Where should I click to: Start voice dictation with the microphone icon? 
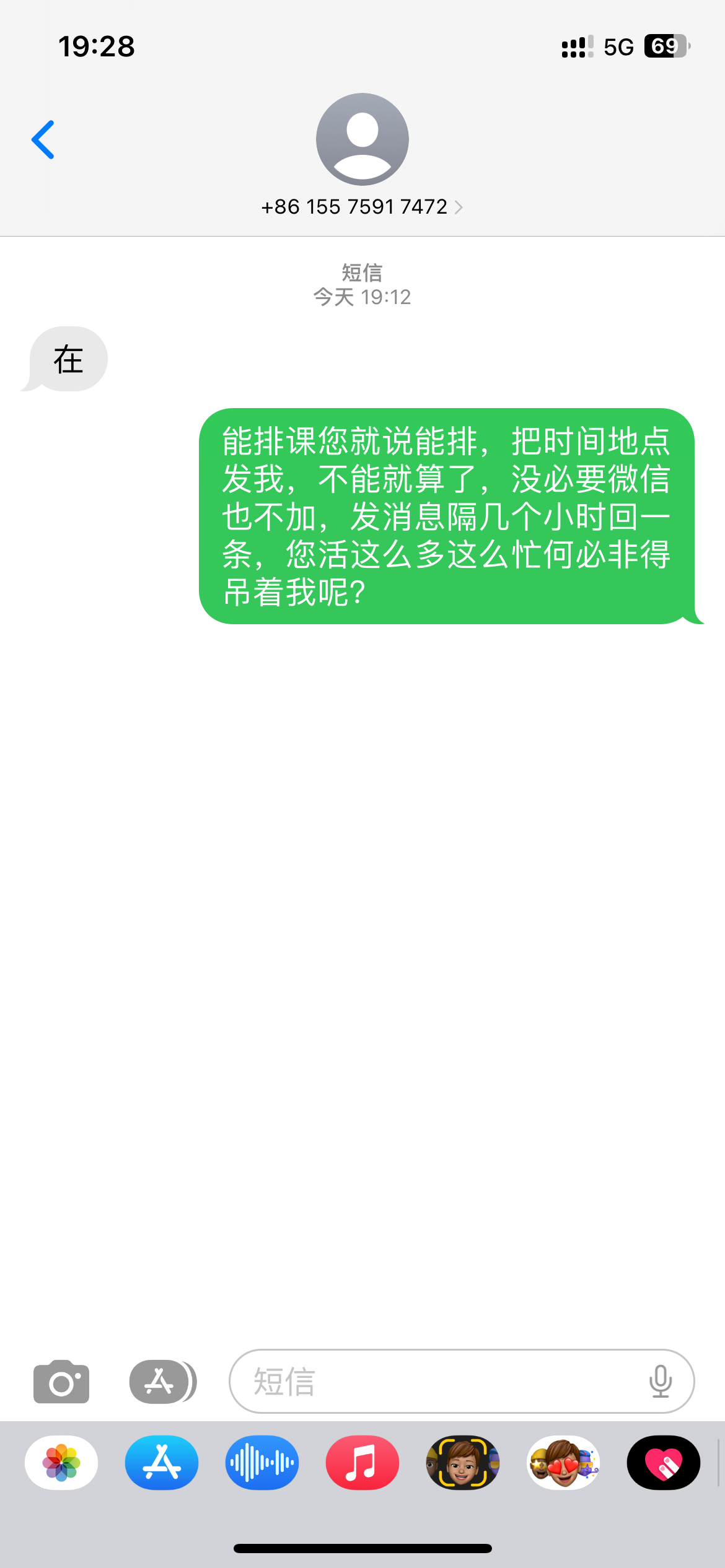pyautogui.click(x=661, y=1382)
